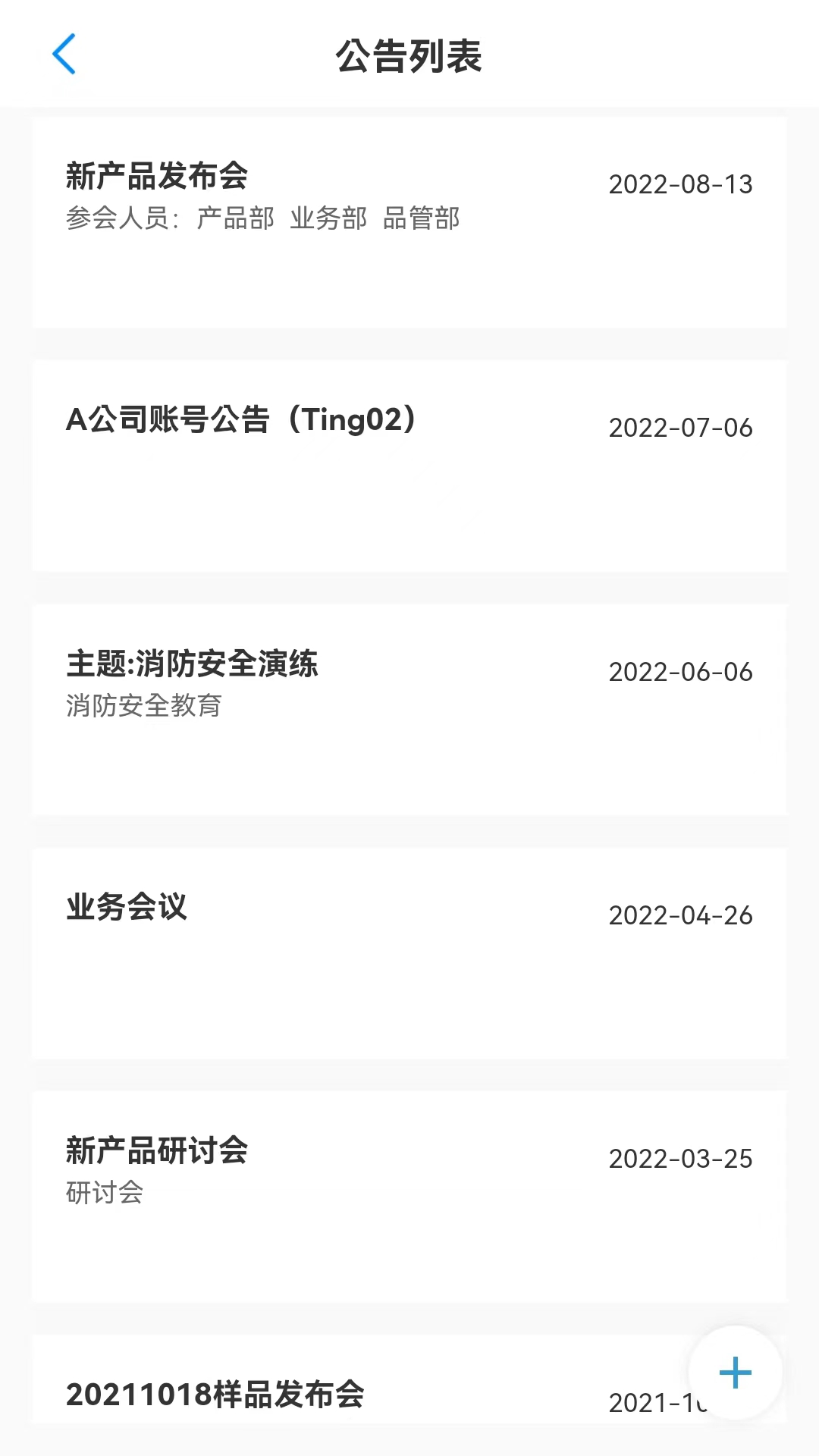
Task: Tap the 参会人员 attendee line under 新产品发布会
Action: (264, 219)
